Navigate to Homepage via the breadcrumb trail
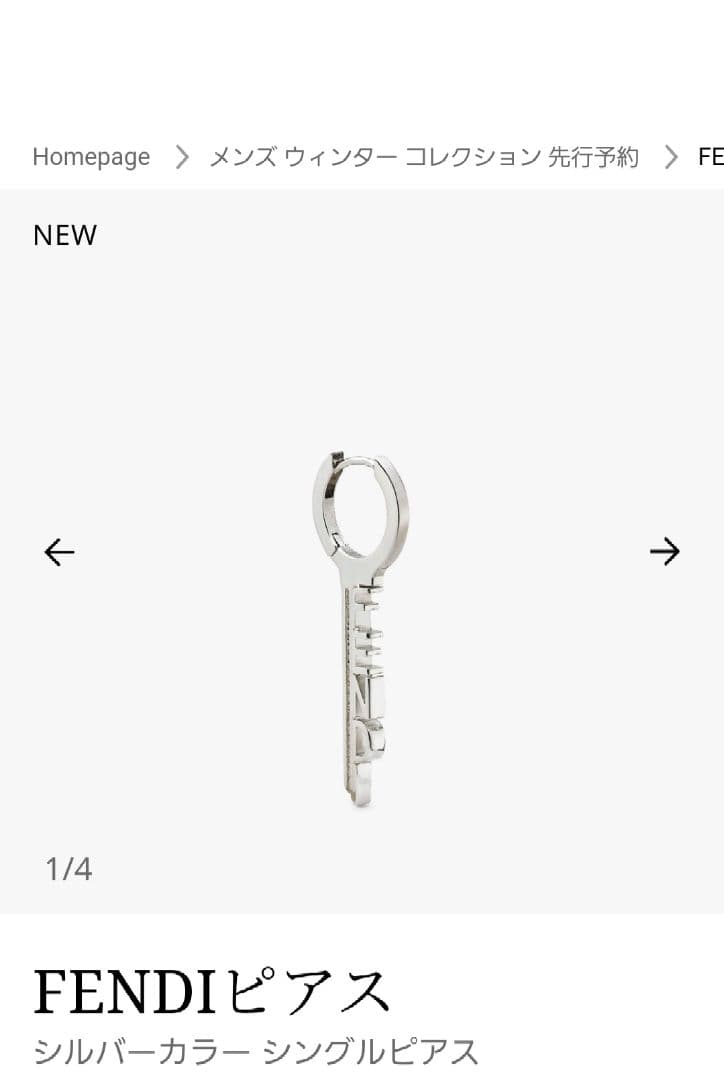Viewport: 724px width, 1080px height. (91, 157)
